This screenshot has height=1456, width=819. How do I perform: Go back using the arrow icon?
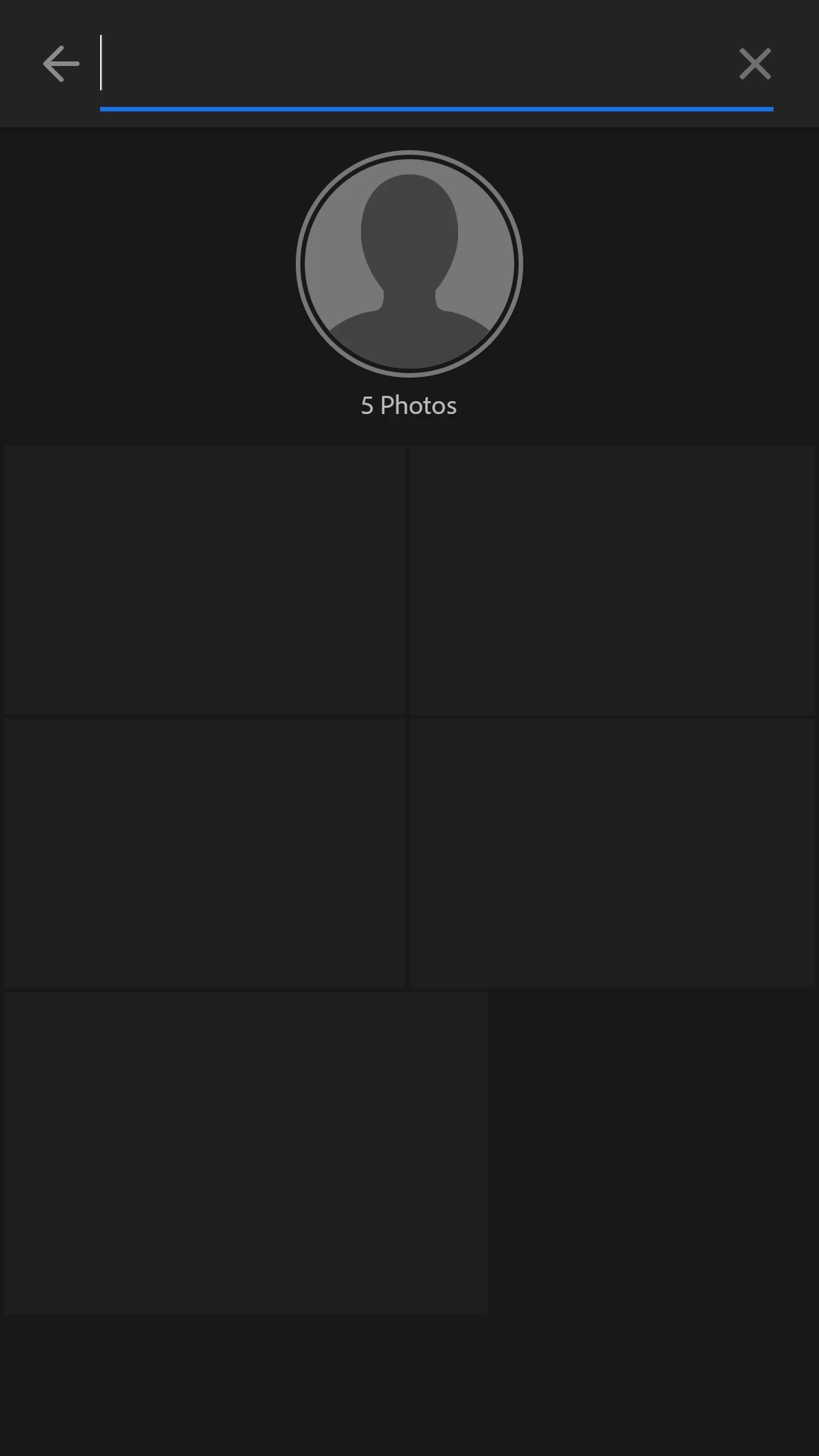click(61, 64)
